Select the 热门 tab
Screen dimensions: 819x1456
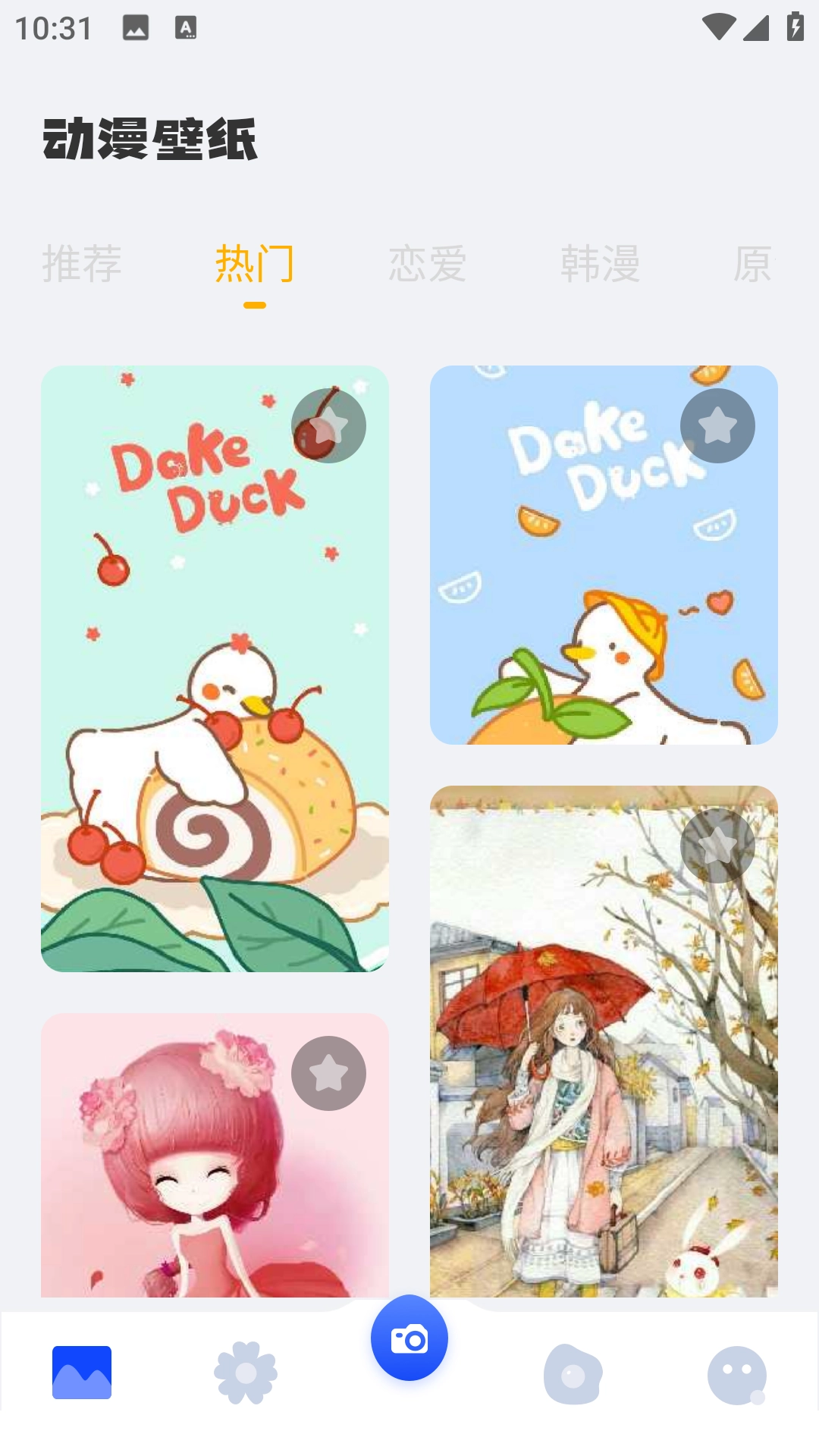pyautogui.click(x=254, y=264)
